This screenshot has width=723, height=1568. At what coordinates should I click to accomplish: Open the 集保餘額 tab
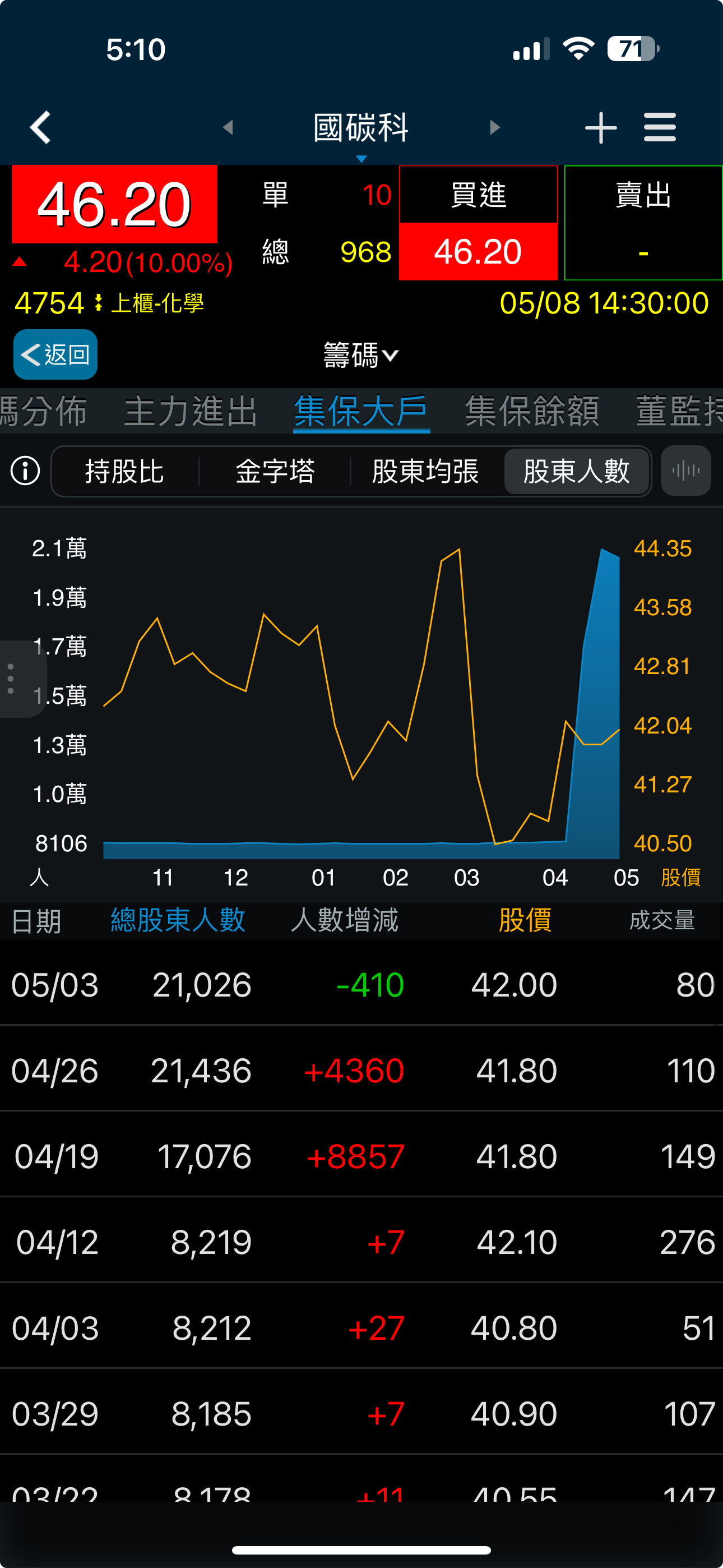click(x=532, y=411)
